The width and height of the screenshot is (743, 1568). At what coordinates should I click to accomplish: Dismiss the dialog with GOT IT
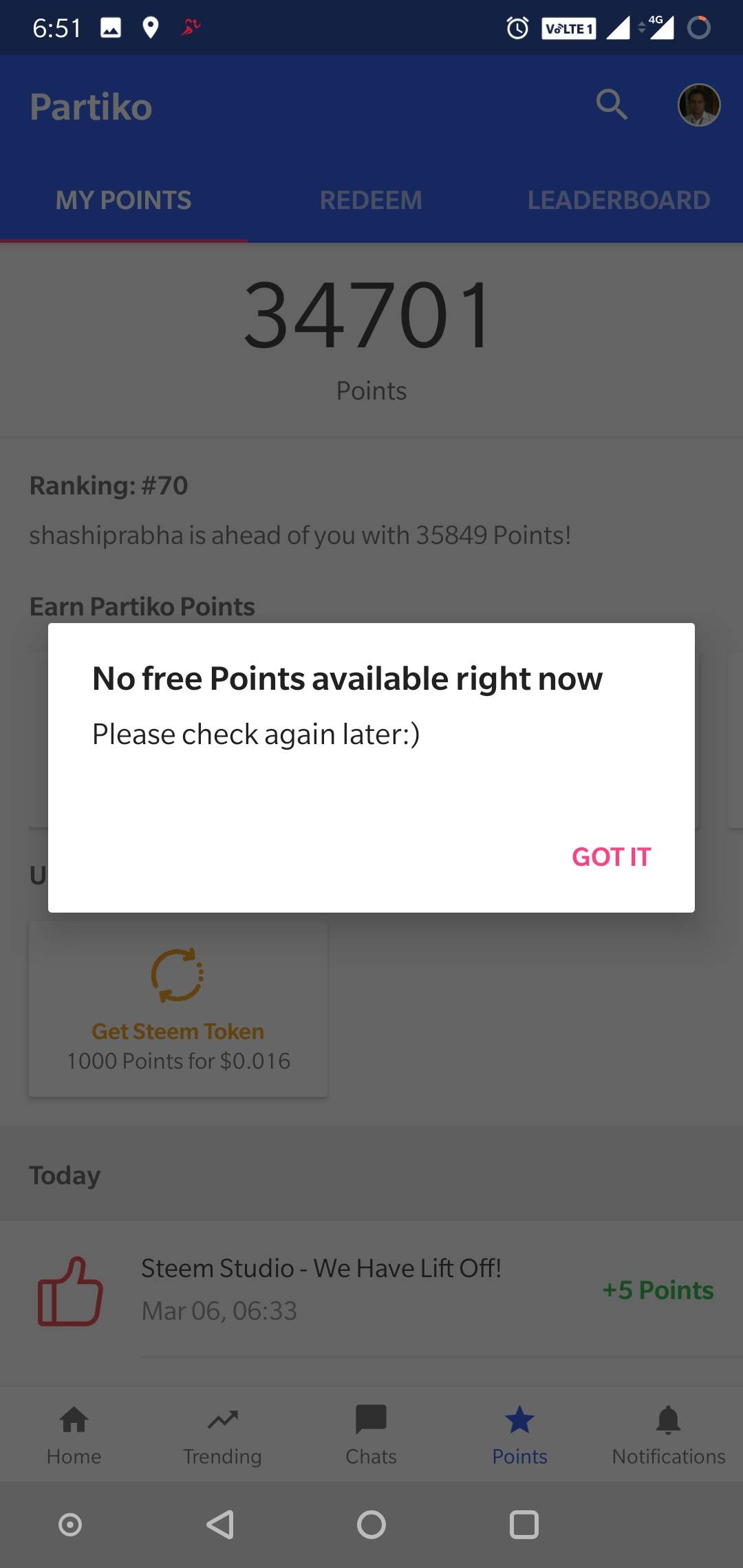click(x=611, y=857)
